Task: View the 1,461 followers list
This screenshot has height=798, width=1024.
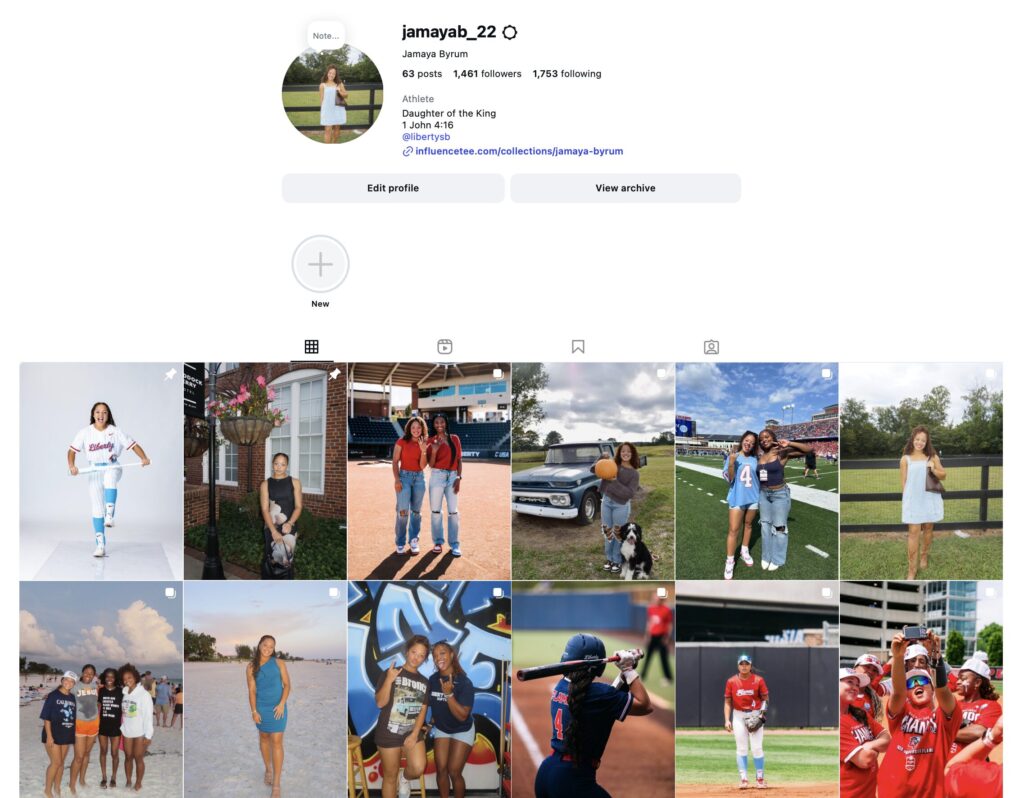Action: click(487, 74)
